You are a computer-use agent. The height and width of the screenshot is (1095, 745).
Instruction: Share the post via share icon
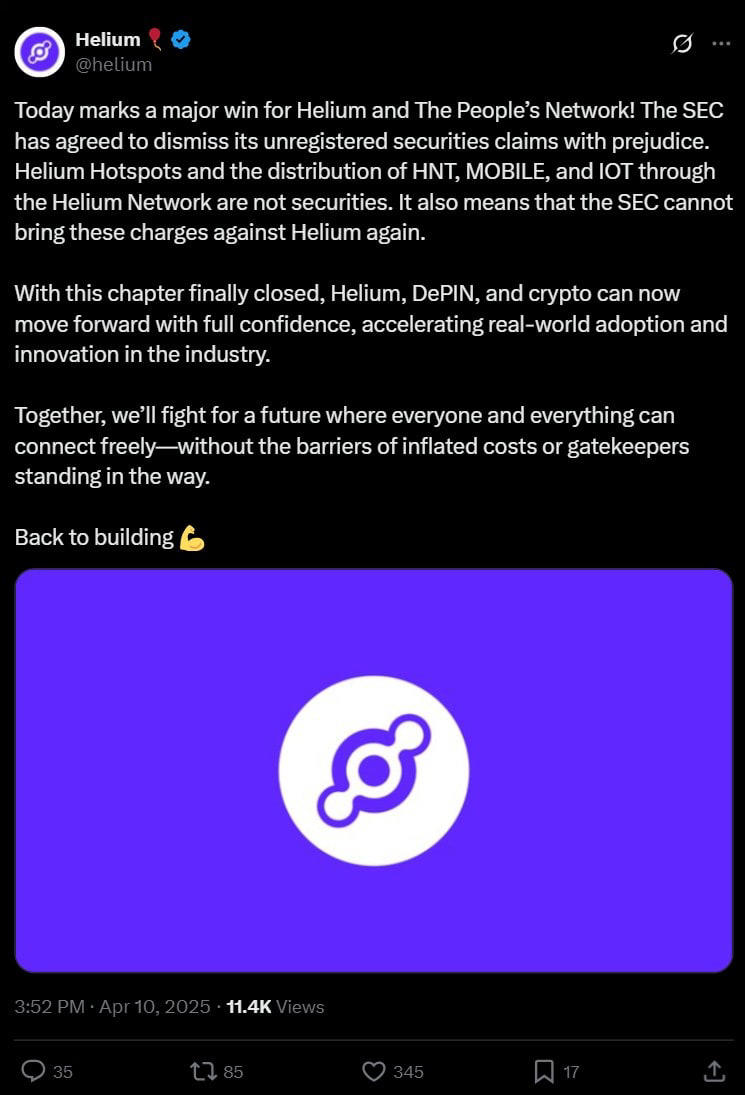[x=714, y=1071]
